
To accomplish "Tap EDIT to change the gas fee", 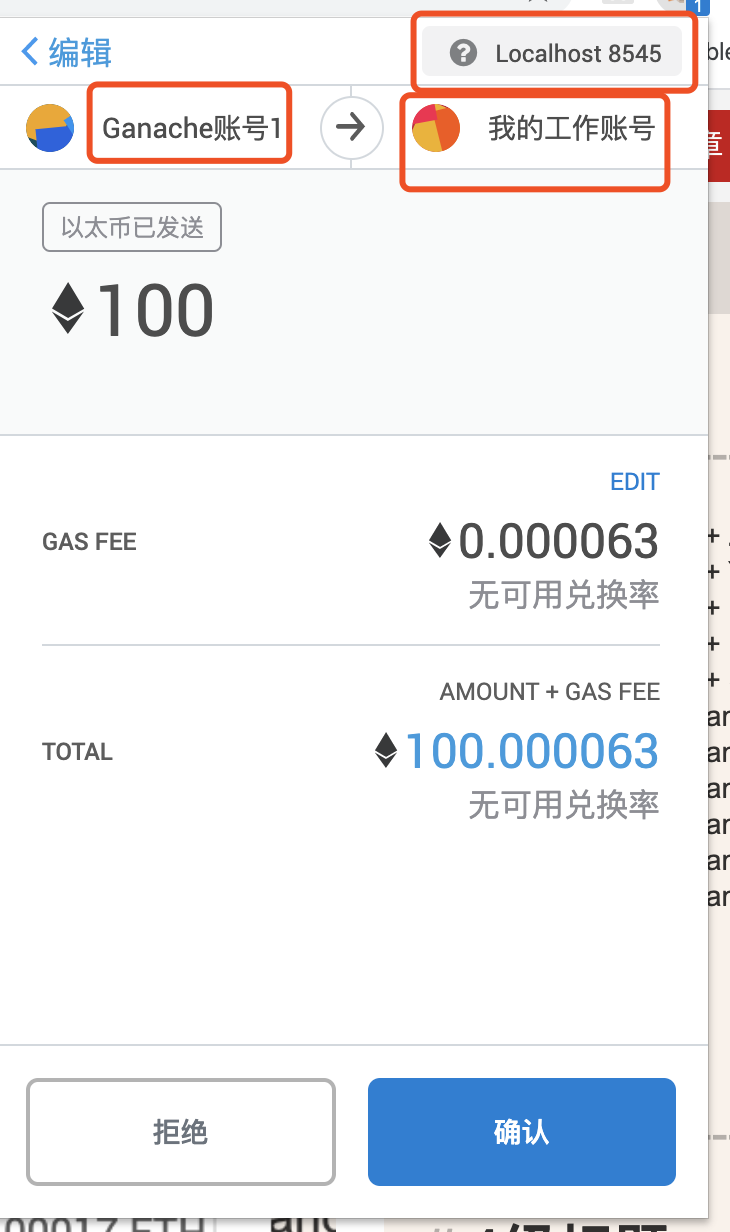I will pos(635,482).
